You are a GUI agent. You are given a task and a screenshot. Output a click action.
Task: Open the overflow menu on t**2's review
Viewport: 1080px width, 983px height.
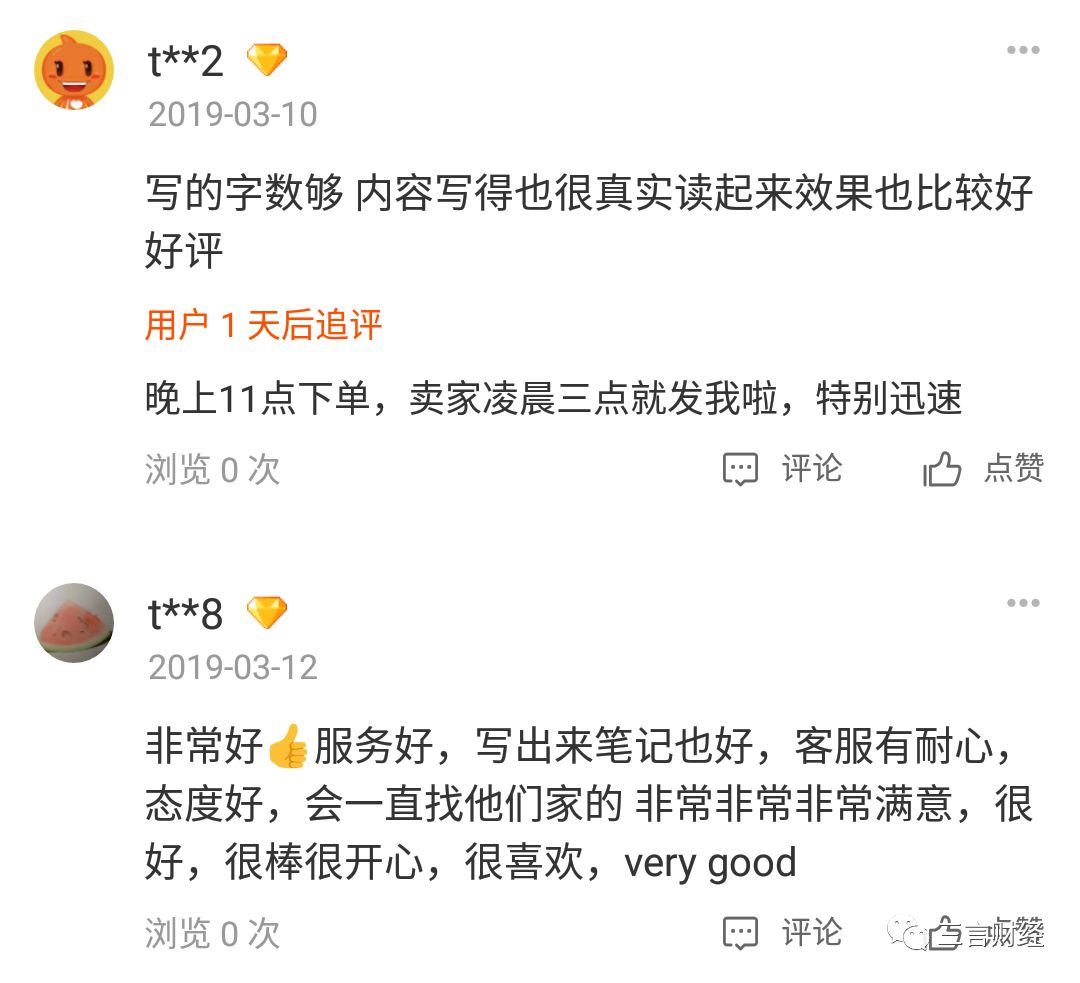[1023, 51]
